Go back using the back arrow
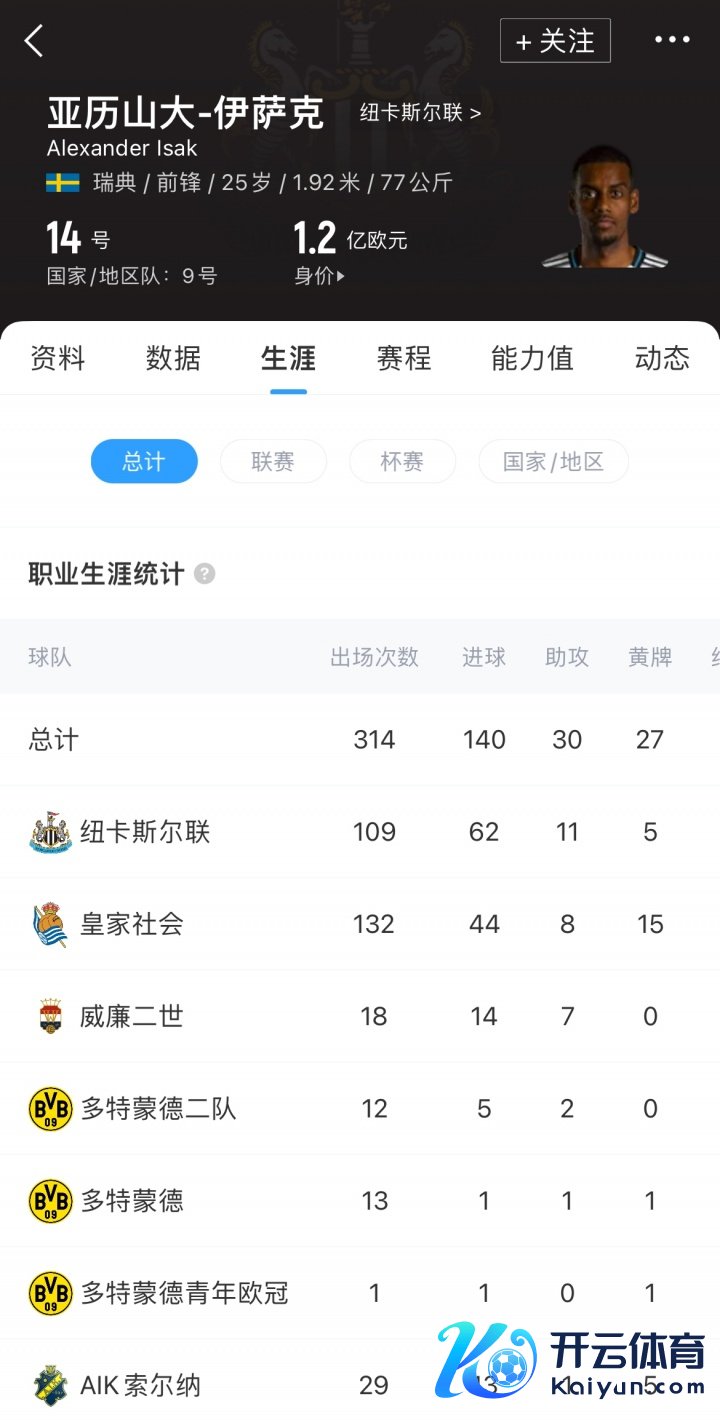The width and height of the screenshot is (720, 1420). tap(35, 41)
